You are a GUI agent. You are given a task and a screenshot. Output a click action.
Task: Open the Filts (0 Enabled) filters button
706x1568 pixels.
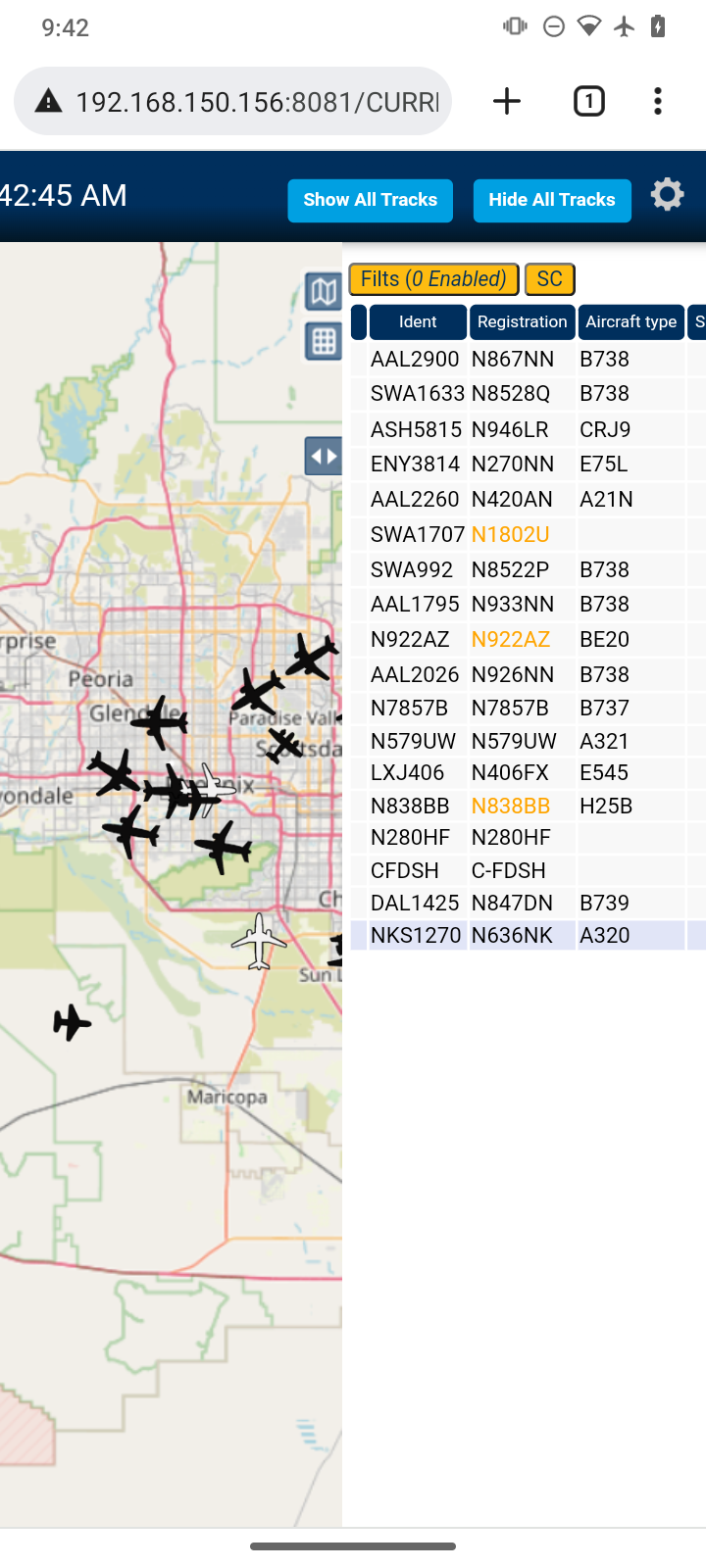pyautogui.click(x=433, y=279)
